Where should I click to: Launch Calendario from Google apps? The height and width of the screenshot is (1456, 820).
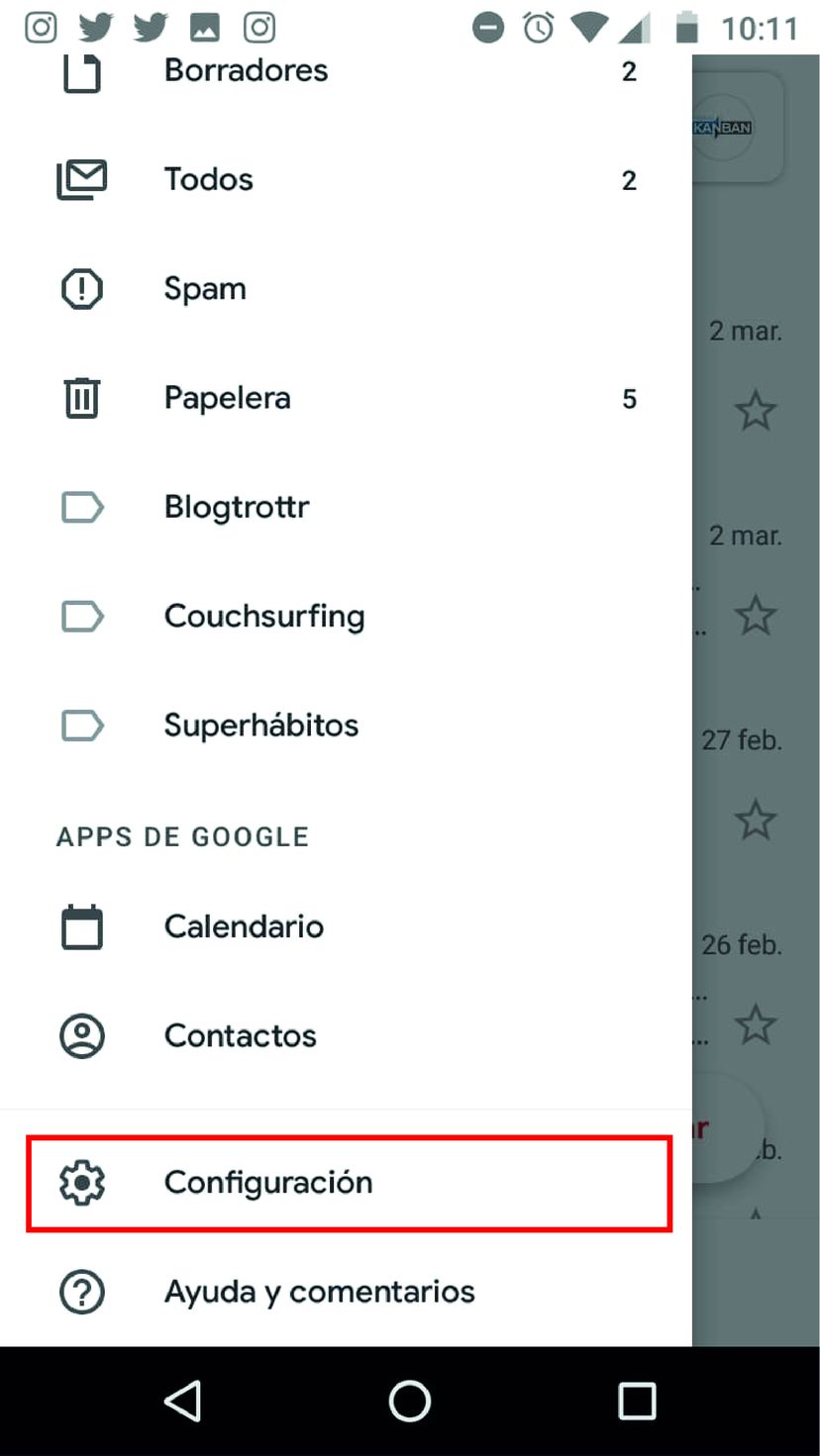(x=244, y=926)
